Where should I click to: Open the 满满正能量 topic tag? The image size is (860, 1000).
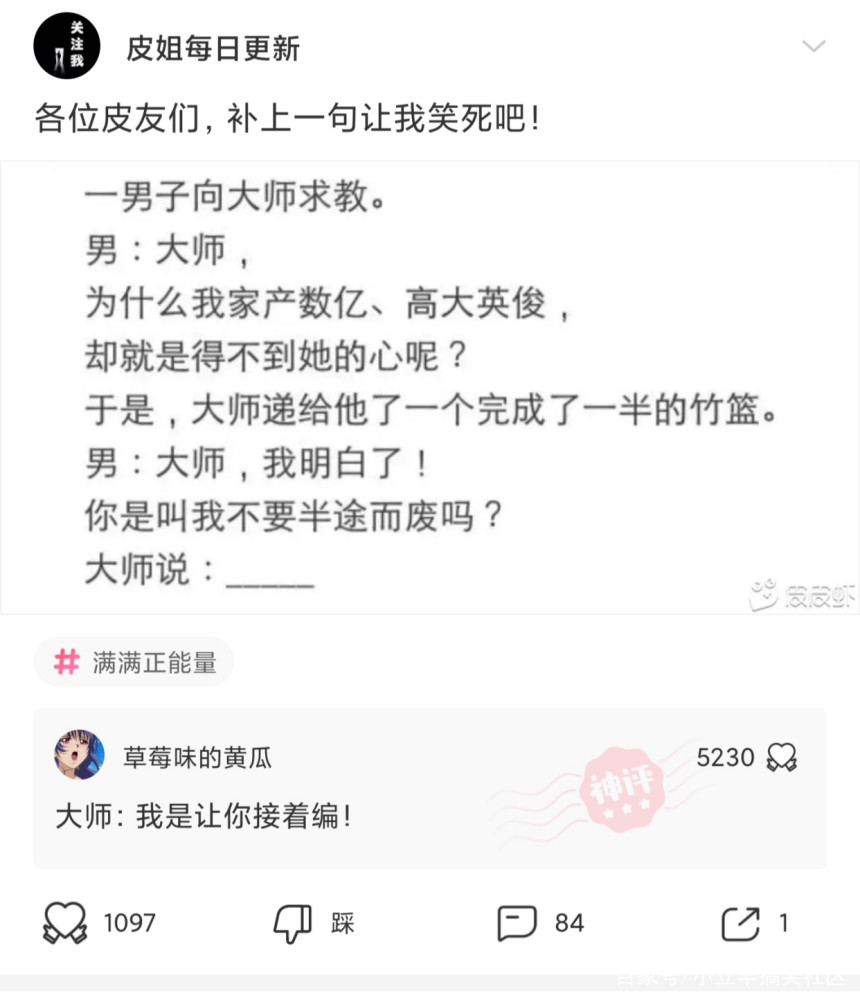point(134,662)
